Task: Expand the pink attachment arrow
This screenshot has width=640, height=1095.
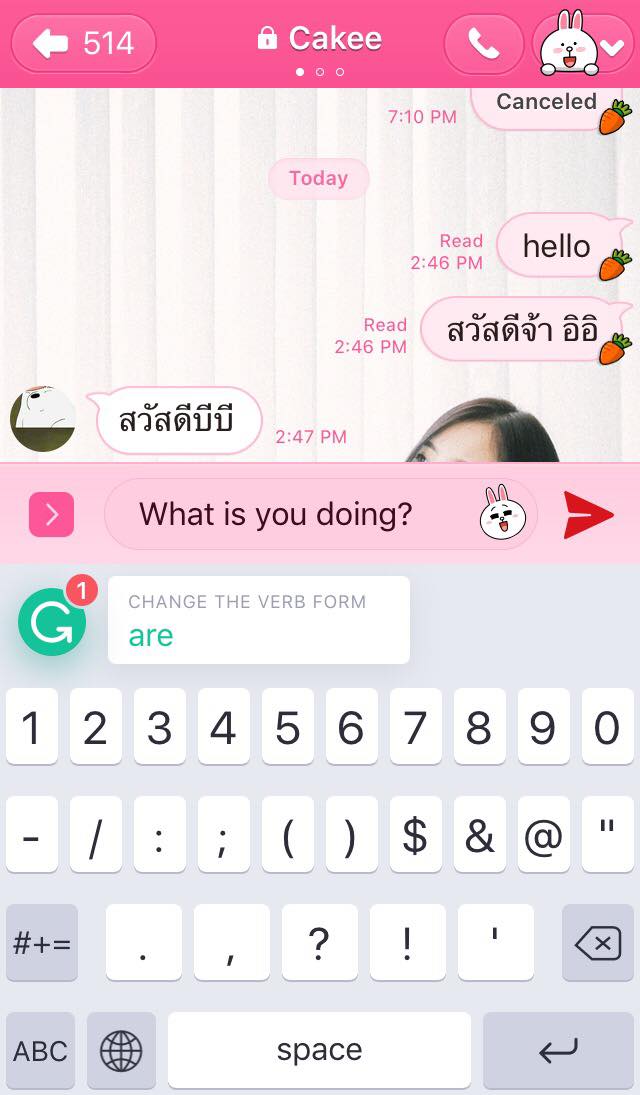Action: pos(52,515)
